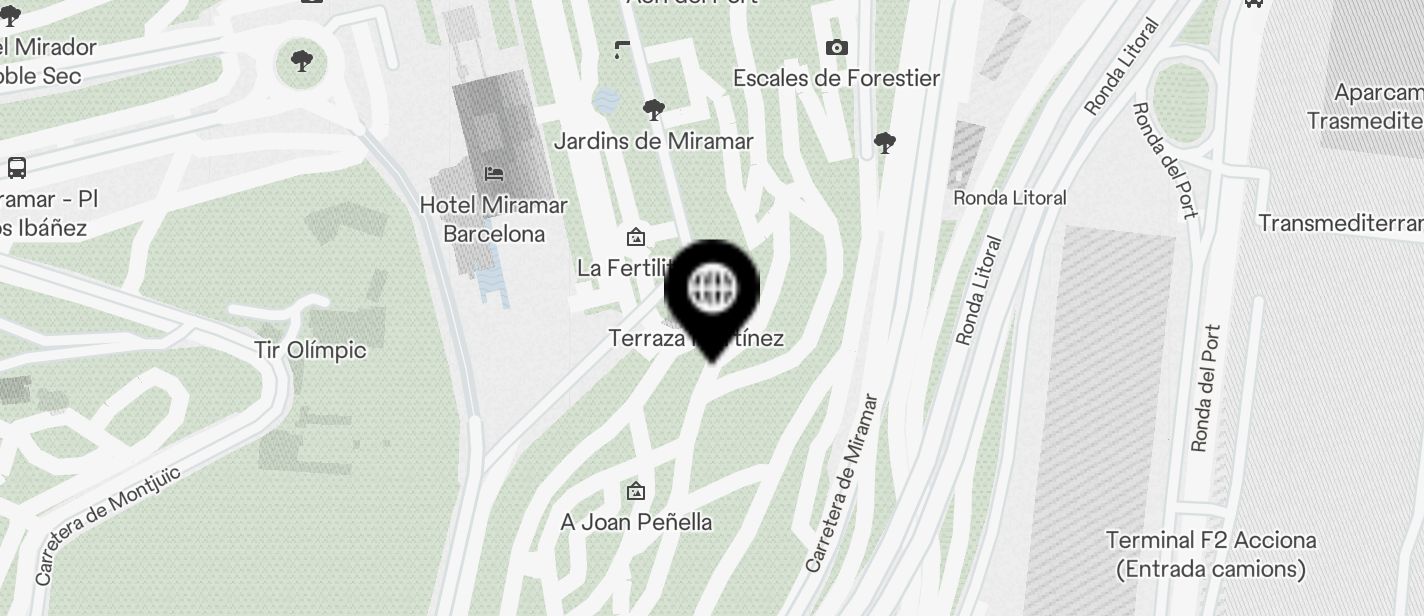The image size is (1424, 616).
Task: Select the Hotel Miramar Barcelona marker
Action: (494, 173)
